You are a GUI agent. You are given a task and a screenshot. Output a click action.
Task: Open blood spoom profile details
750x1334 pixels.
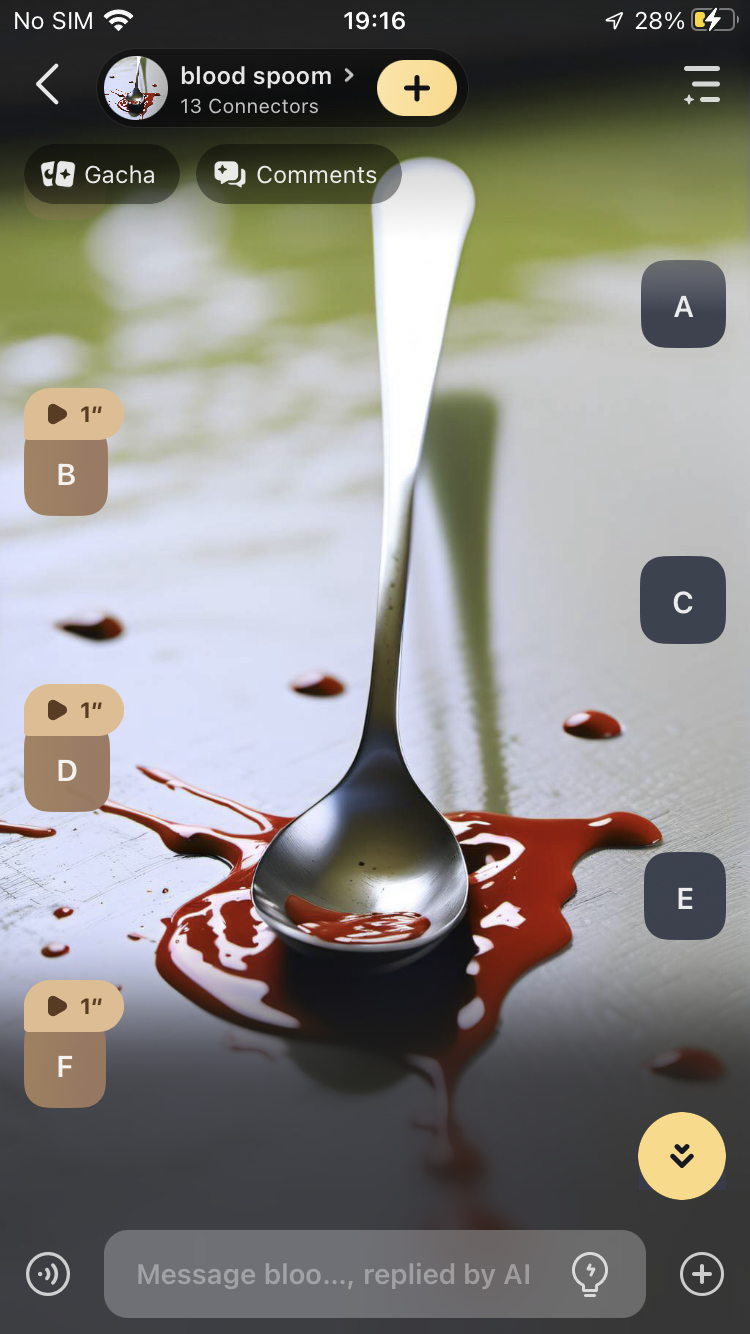[x=255, y=88]
